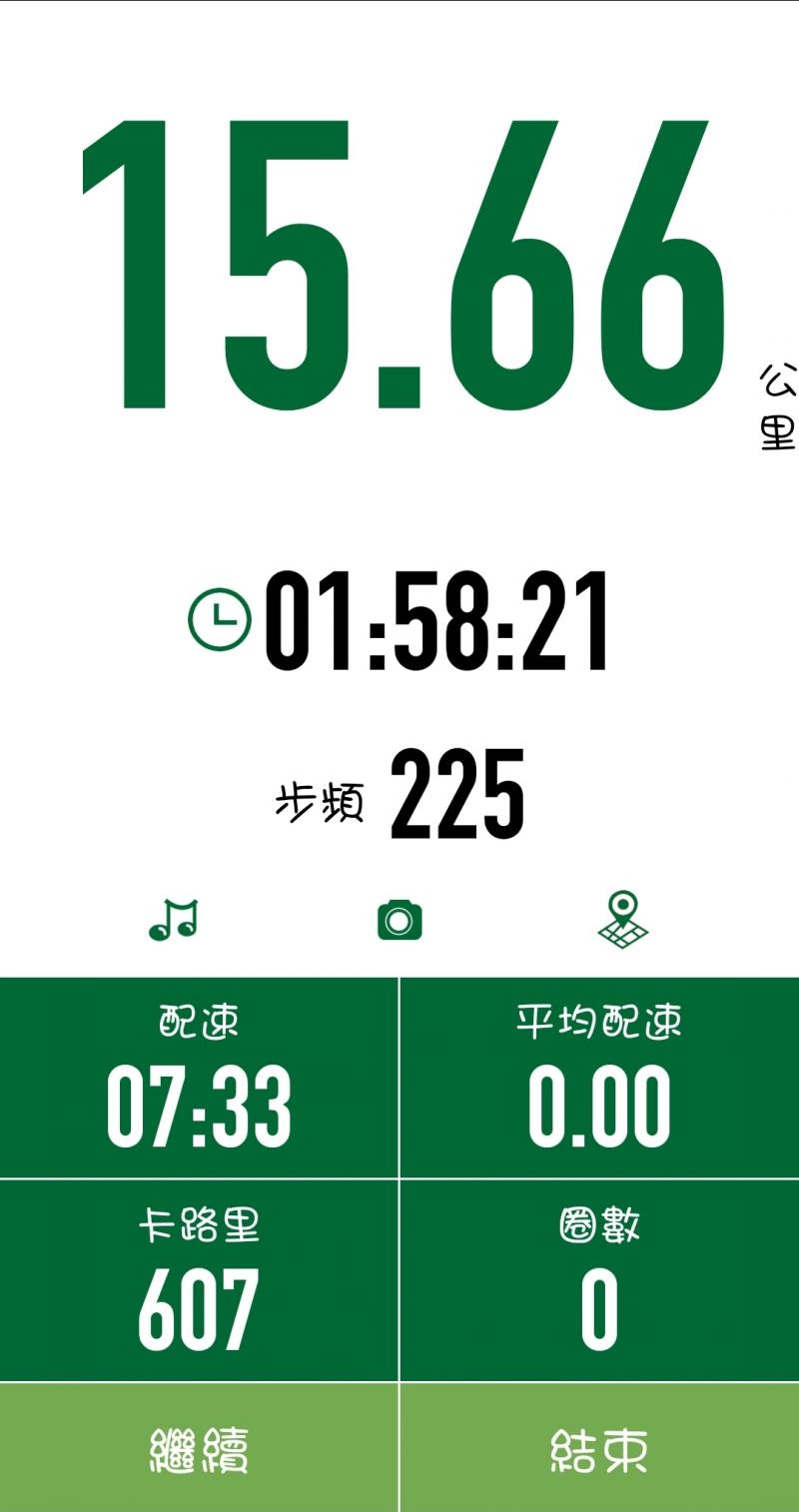Tap 結束 to end the workout
This screenshot has height=1512, width=799.
click(x=599, y=1448)
